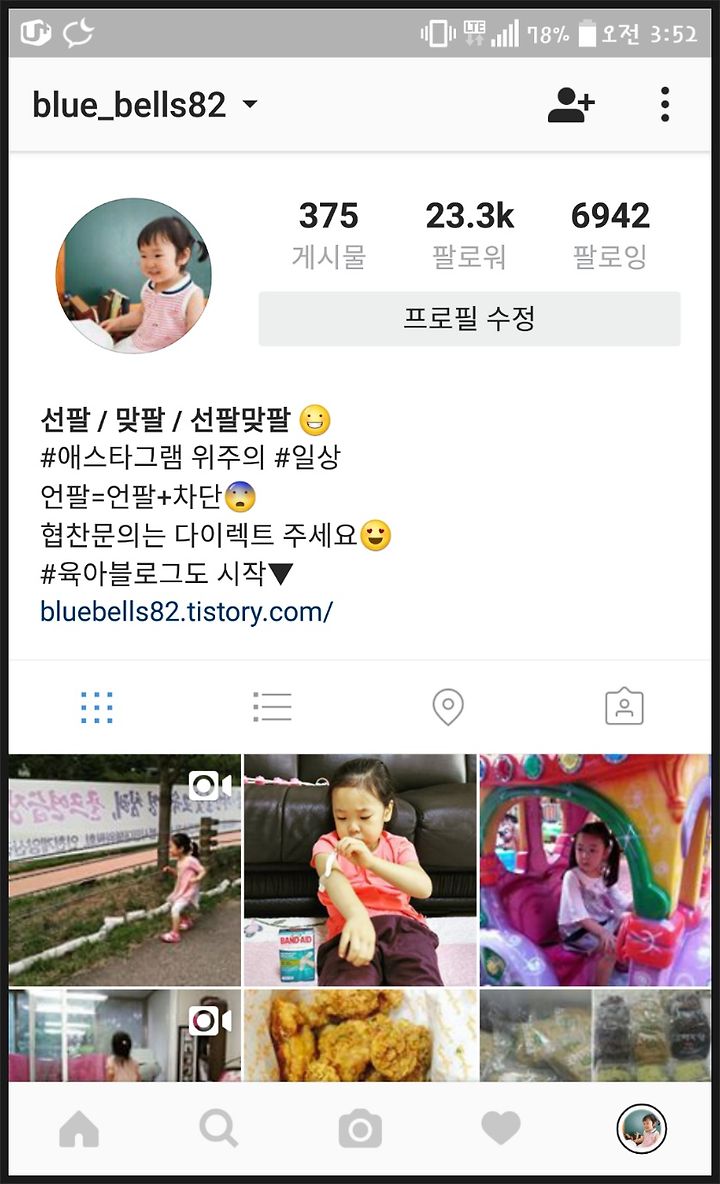The height and width of the screenshot is (1184, 720).
Task: Open the search tab
Action: [x=219, y=1130]
